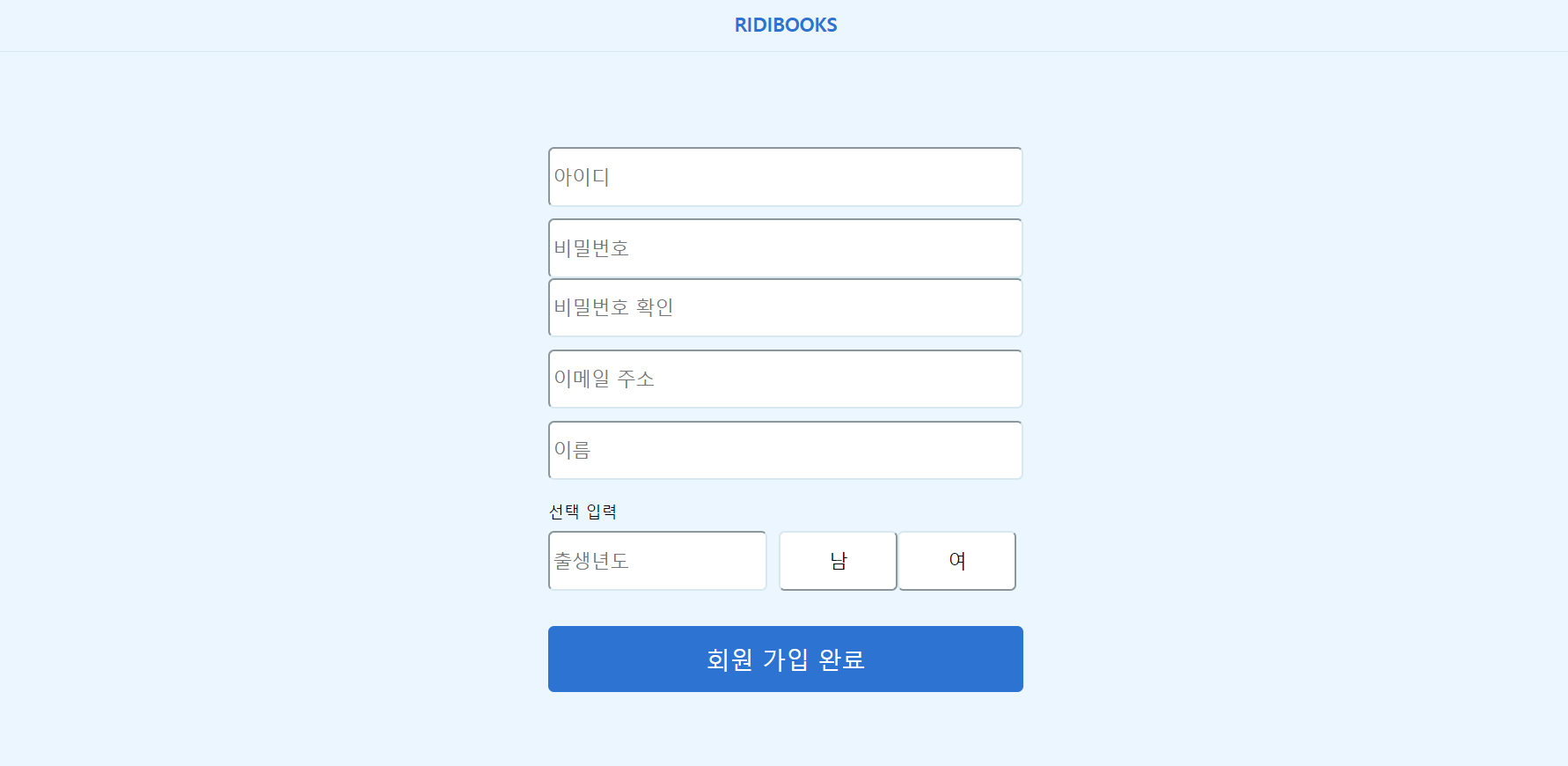Focus the 비밀번호 field

pyautogui.click(x=785, y=248)
